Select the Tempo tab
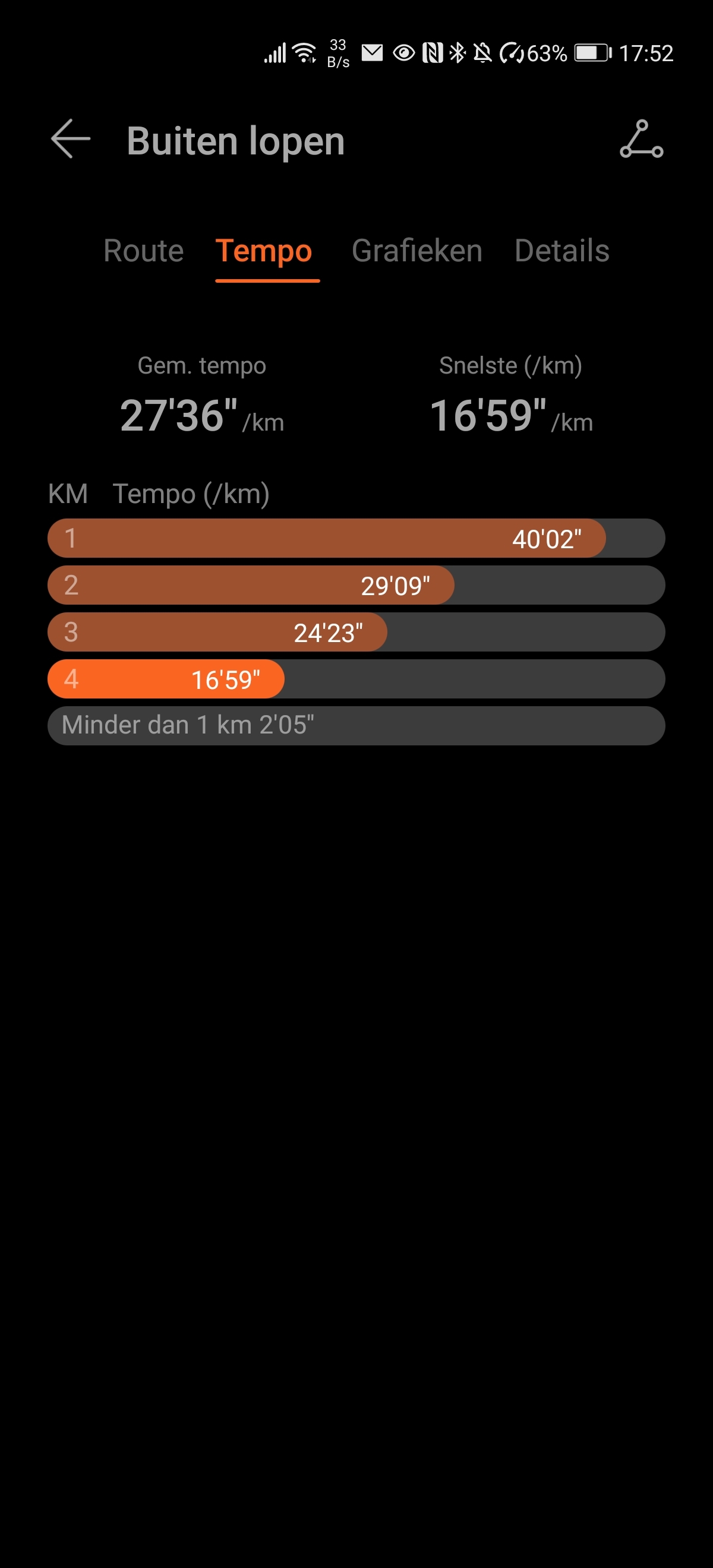The width and height of the screenshot is (713, 1568). tap(264, 251)
